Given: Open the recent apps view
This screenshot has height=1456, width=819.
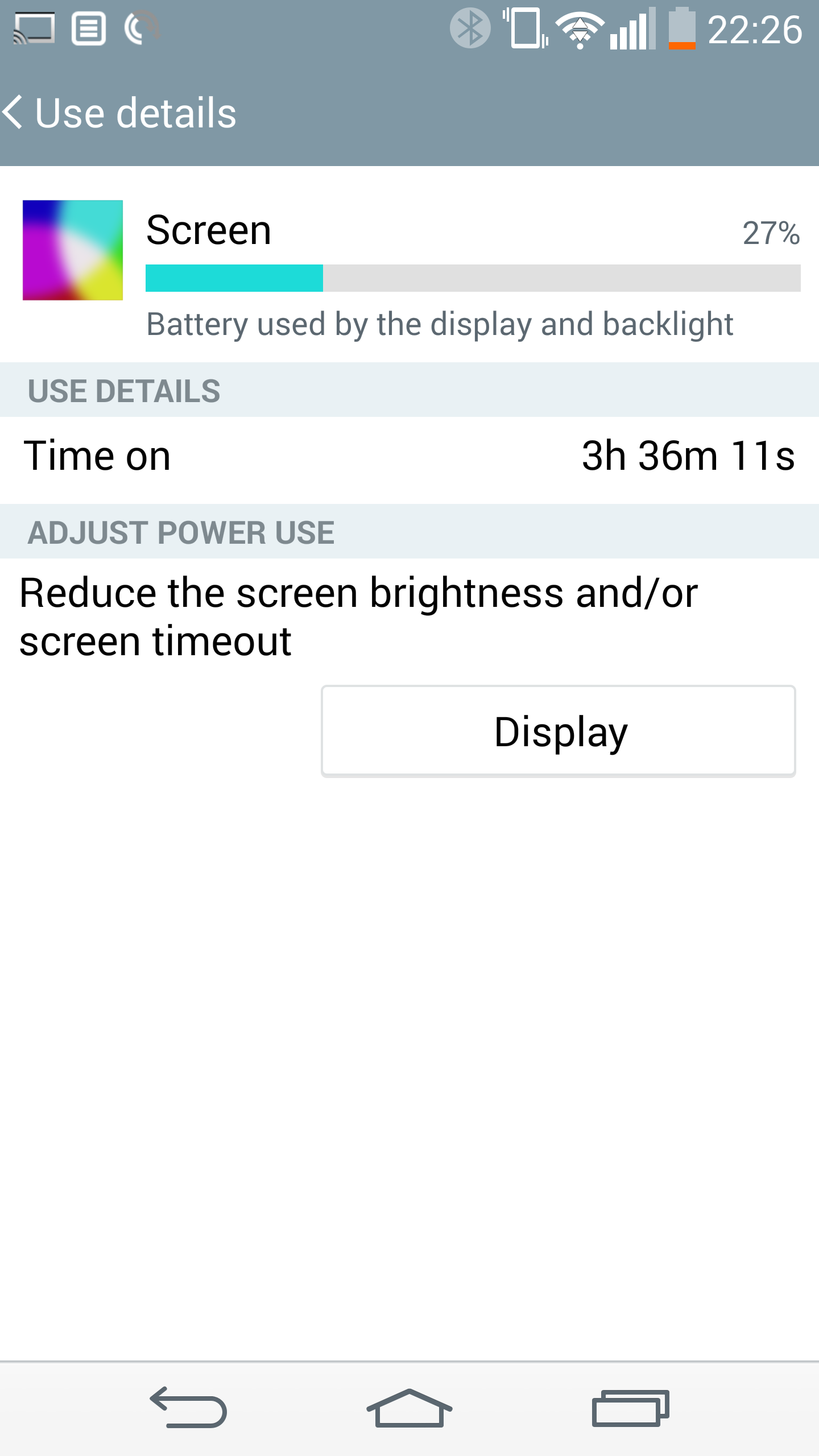Looking at the screenshot, I should pyautogui.click(x=630, y=1408).
